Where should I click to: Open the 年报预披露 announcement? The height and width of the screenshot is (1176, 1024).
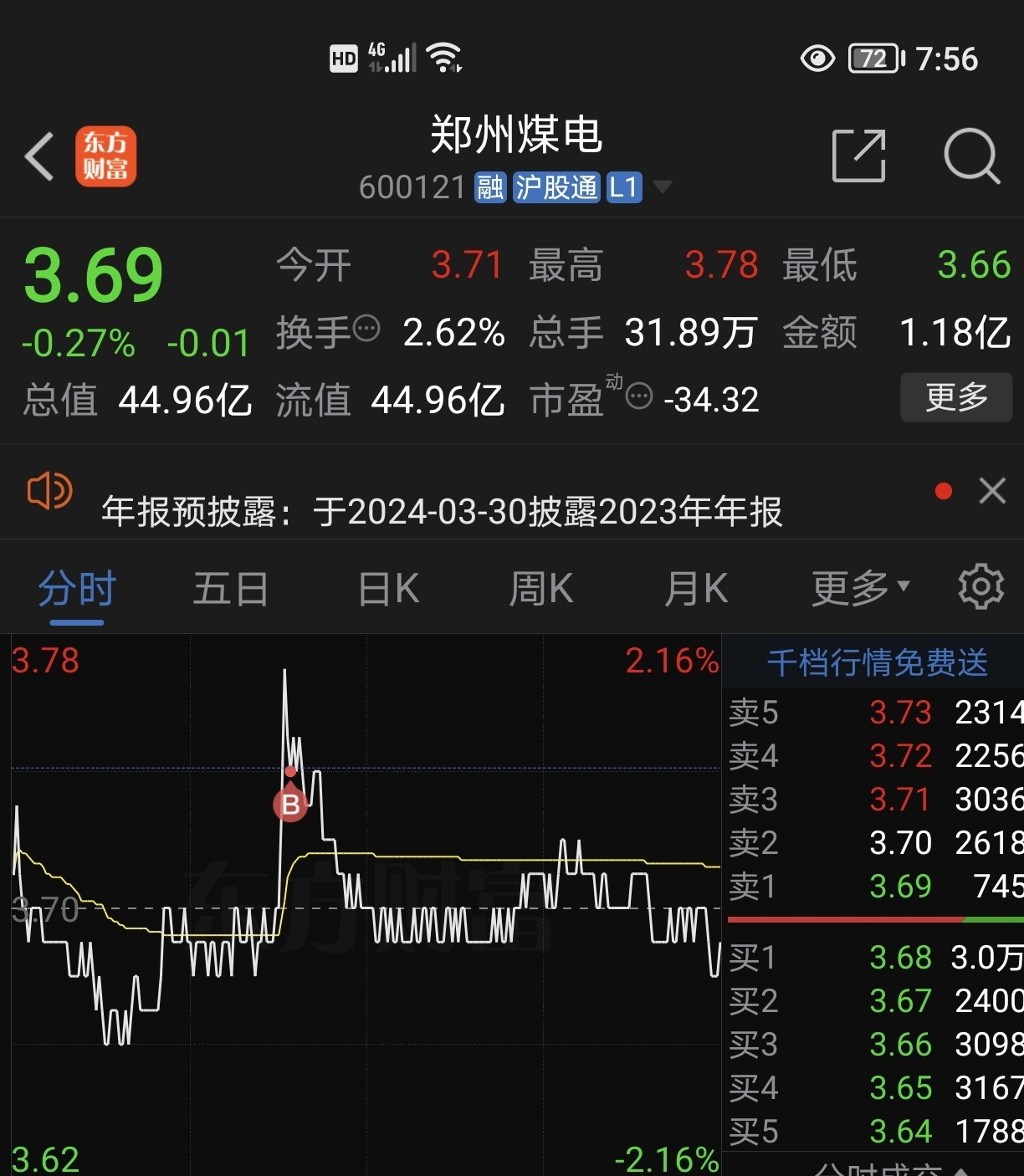[442, 511]
